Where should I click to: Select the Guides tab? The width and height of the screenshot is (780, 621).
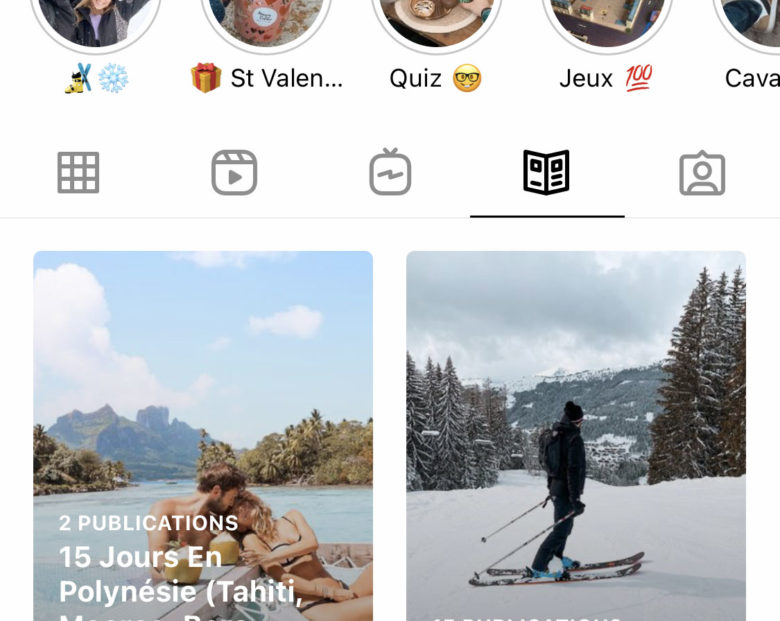546,173
